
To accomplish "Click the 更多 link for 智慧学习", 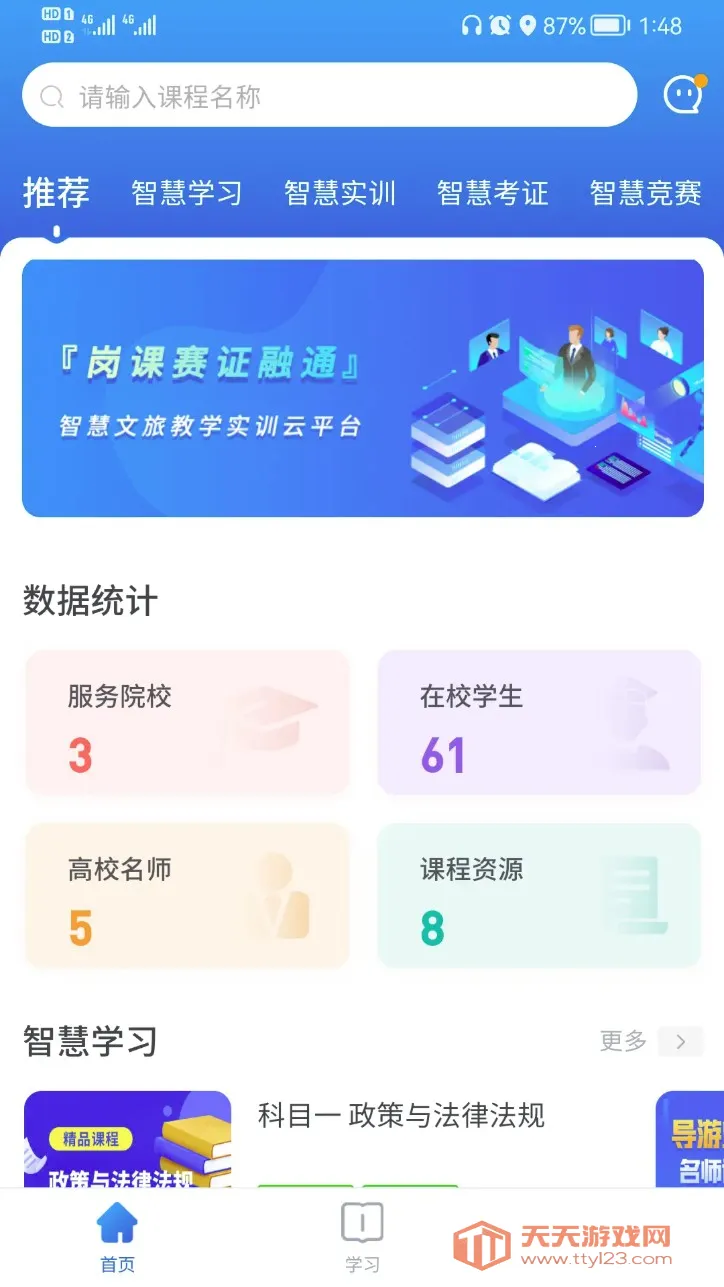I will click(x=622, y=1041).
